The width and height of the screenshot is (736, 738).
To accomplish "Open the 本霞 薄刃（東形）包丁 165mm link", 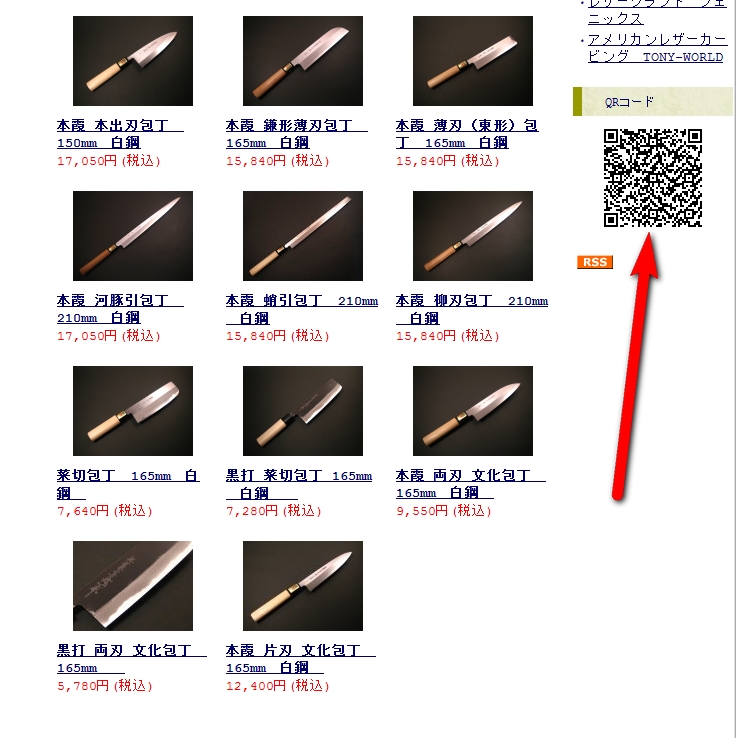I will tap(466, 126).
